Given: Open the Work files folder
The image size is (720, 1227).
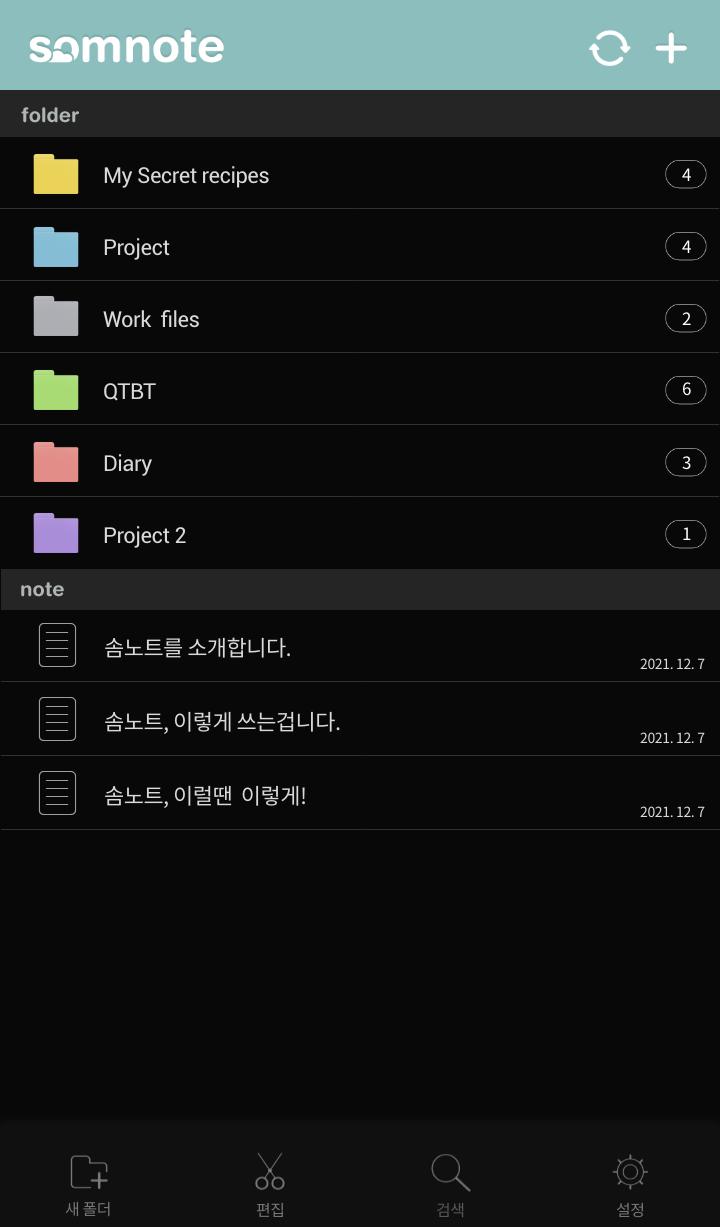Looking at the screenshot, I should [x=151, y=319].
